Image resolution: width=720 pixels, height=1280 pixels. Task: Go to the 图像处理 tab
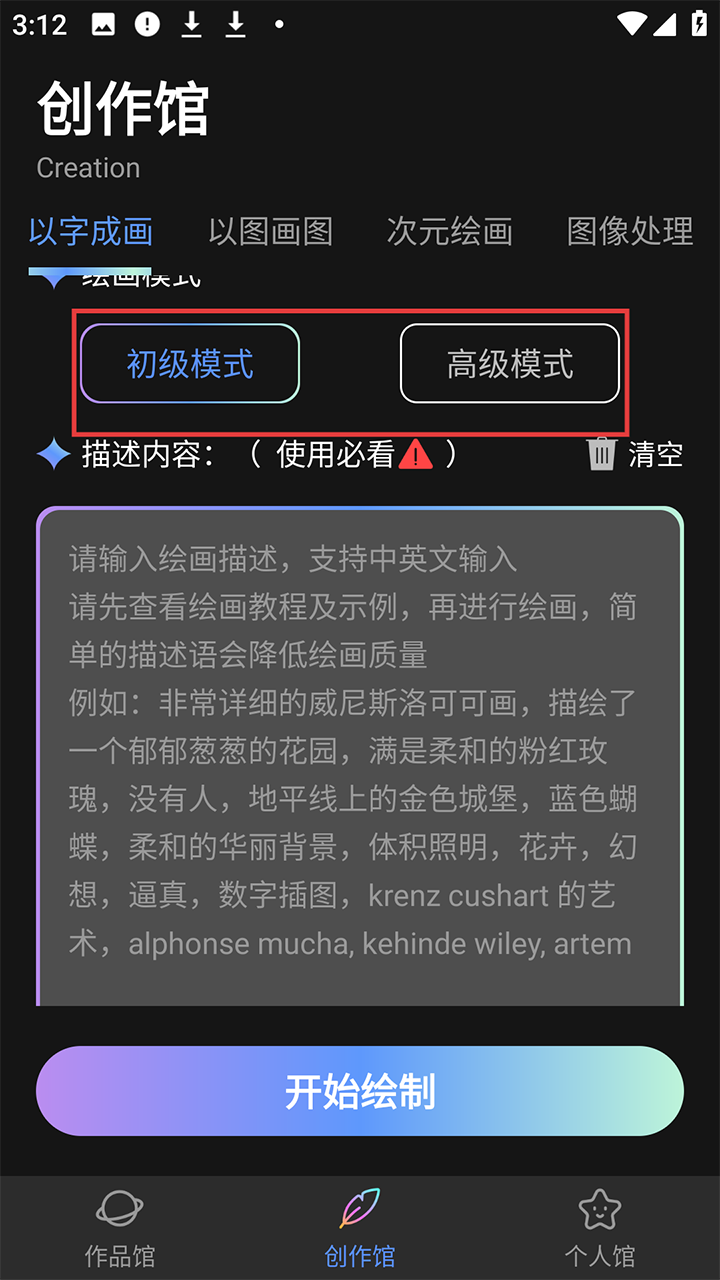(x=629, y=231)
